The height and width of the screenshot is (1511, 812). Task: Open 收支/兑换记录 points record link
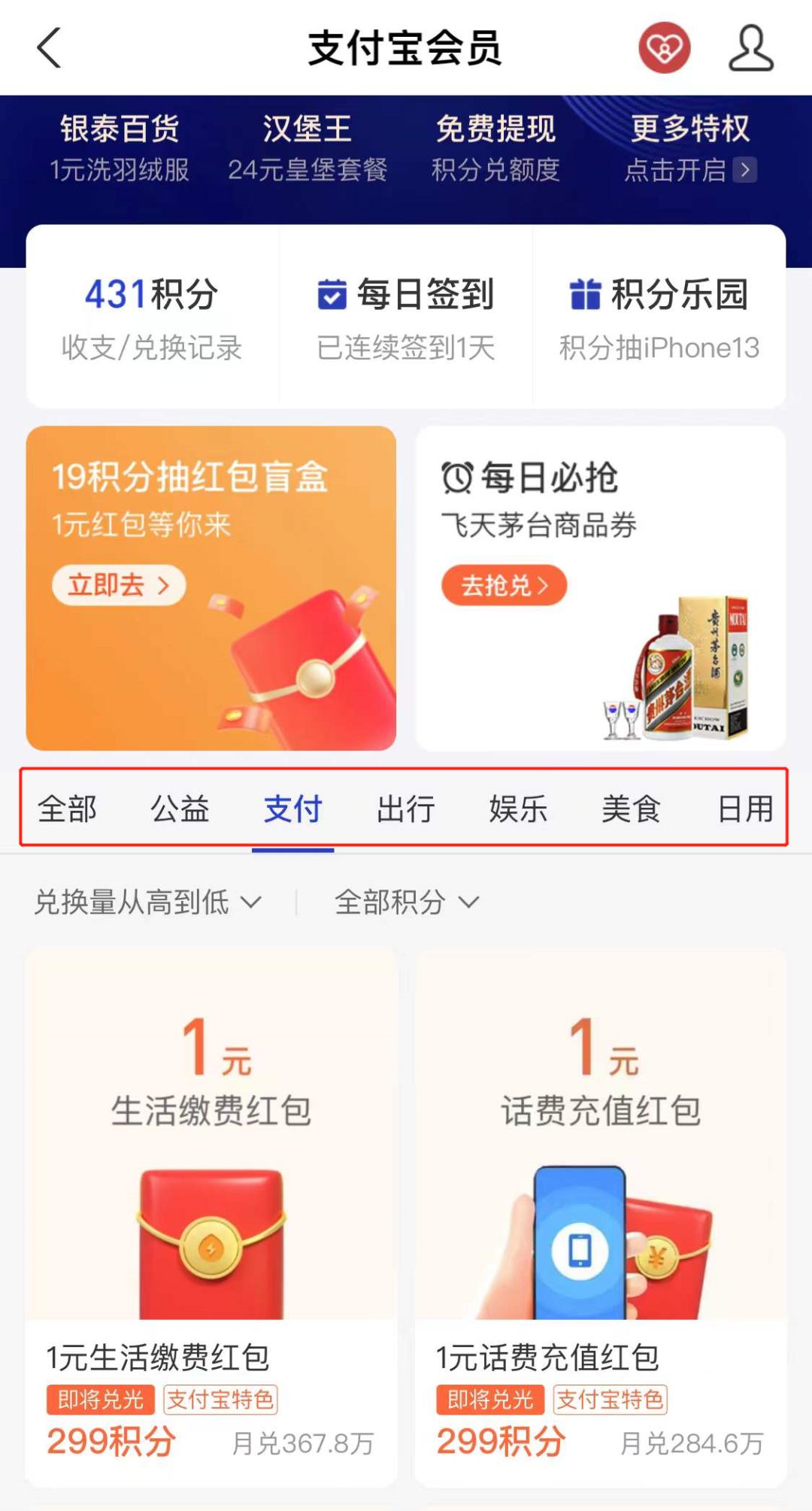[x=152, y=347]
